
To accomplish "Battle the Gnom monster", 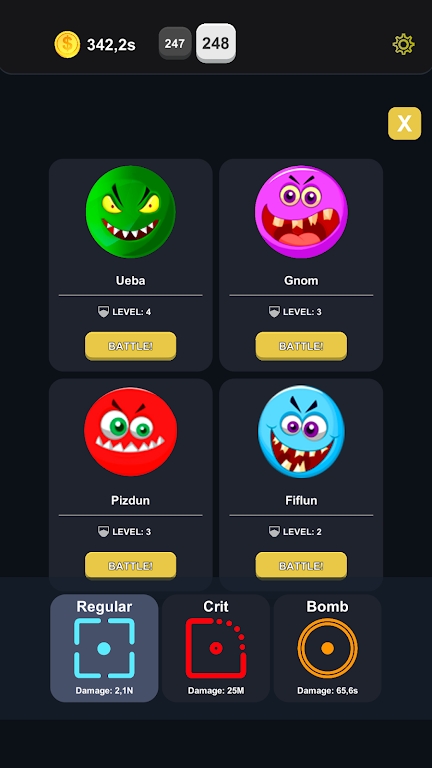I will (x=301, y=346).
